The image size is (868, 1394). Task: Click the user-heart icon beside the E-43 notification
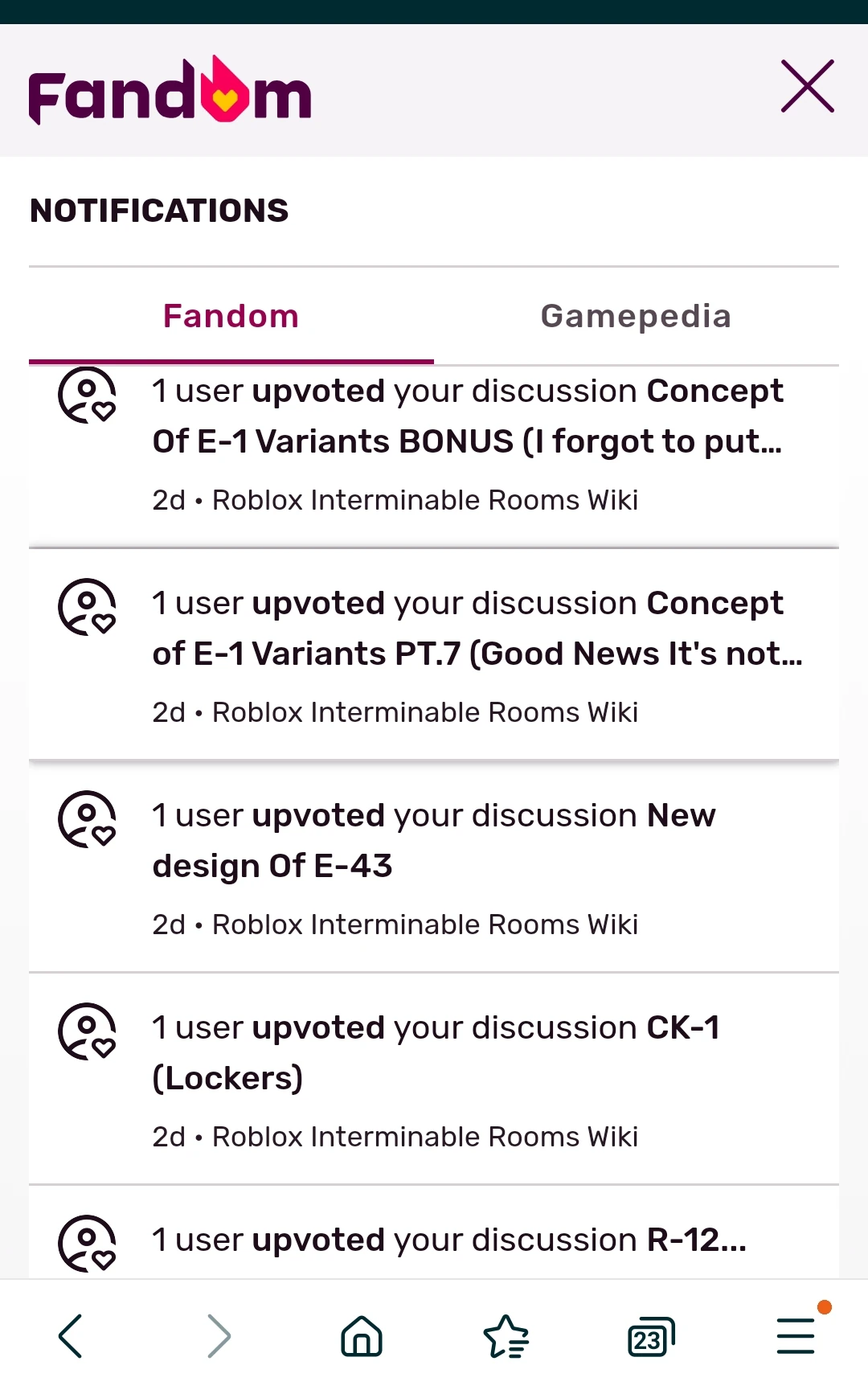click(86, 821)
